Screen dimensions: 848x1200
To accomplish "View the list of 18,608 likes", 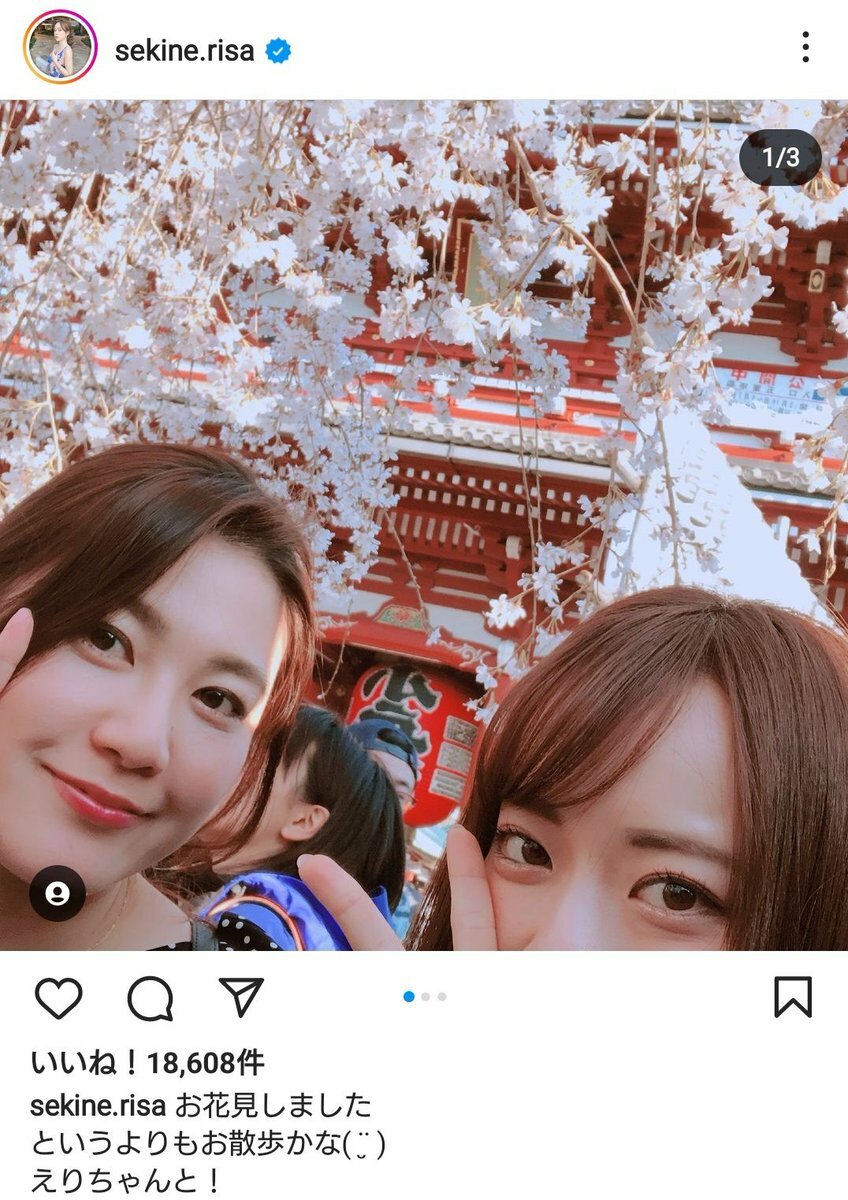I will (148, 1062).
